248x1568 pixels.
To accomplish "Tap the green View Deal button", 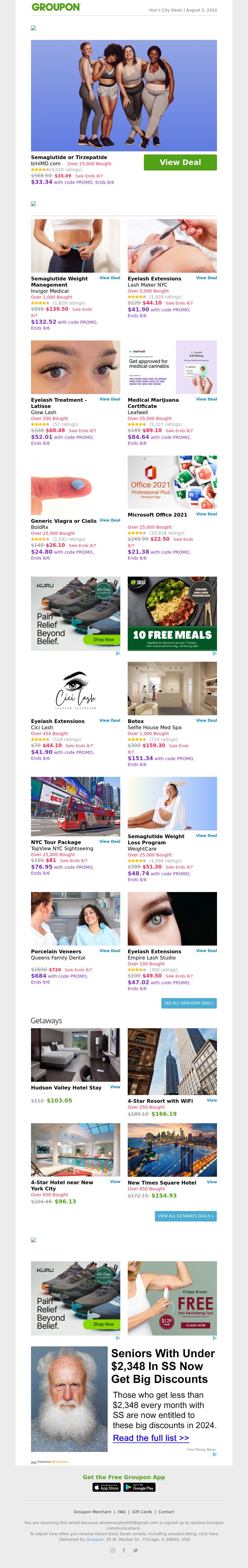I will pos(180,162).
